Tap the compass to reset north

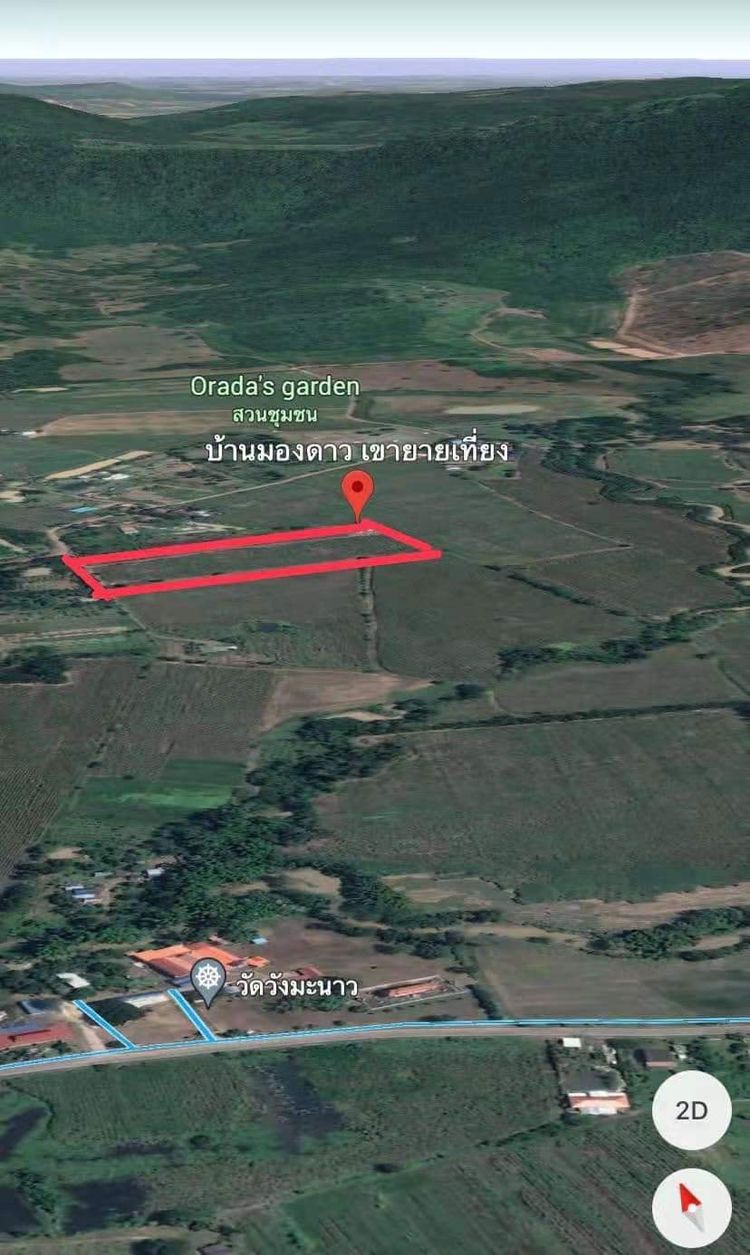[691, 1206]
